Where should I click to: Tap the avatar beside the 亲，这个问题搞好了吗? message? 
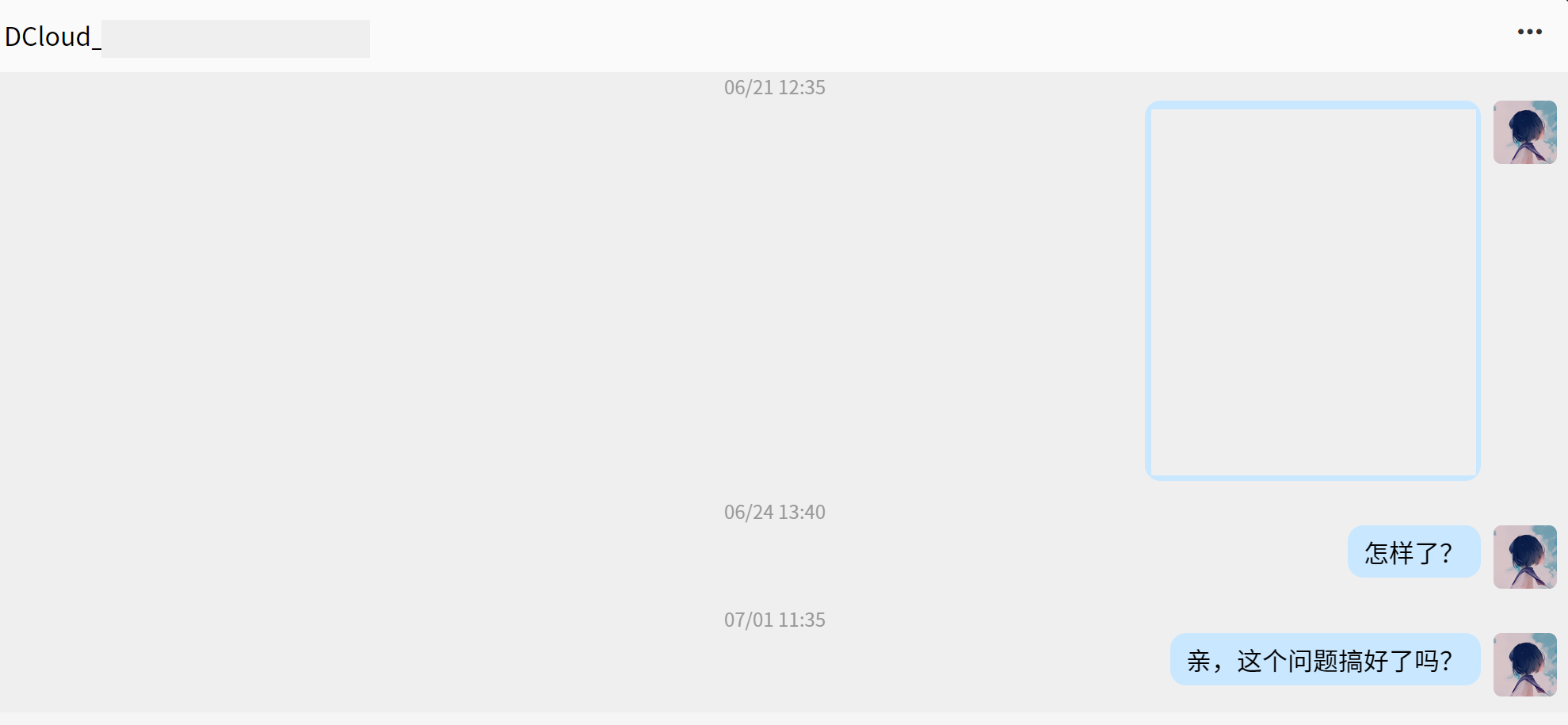point(1524,665)
